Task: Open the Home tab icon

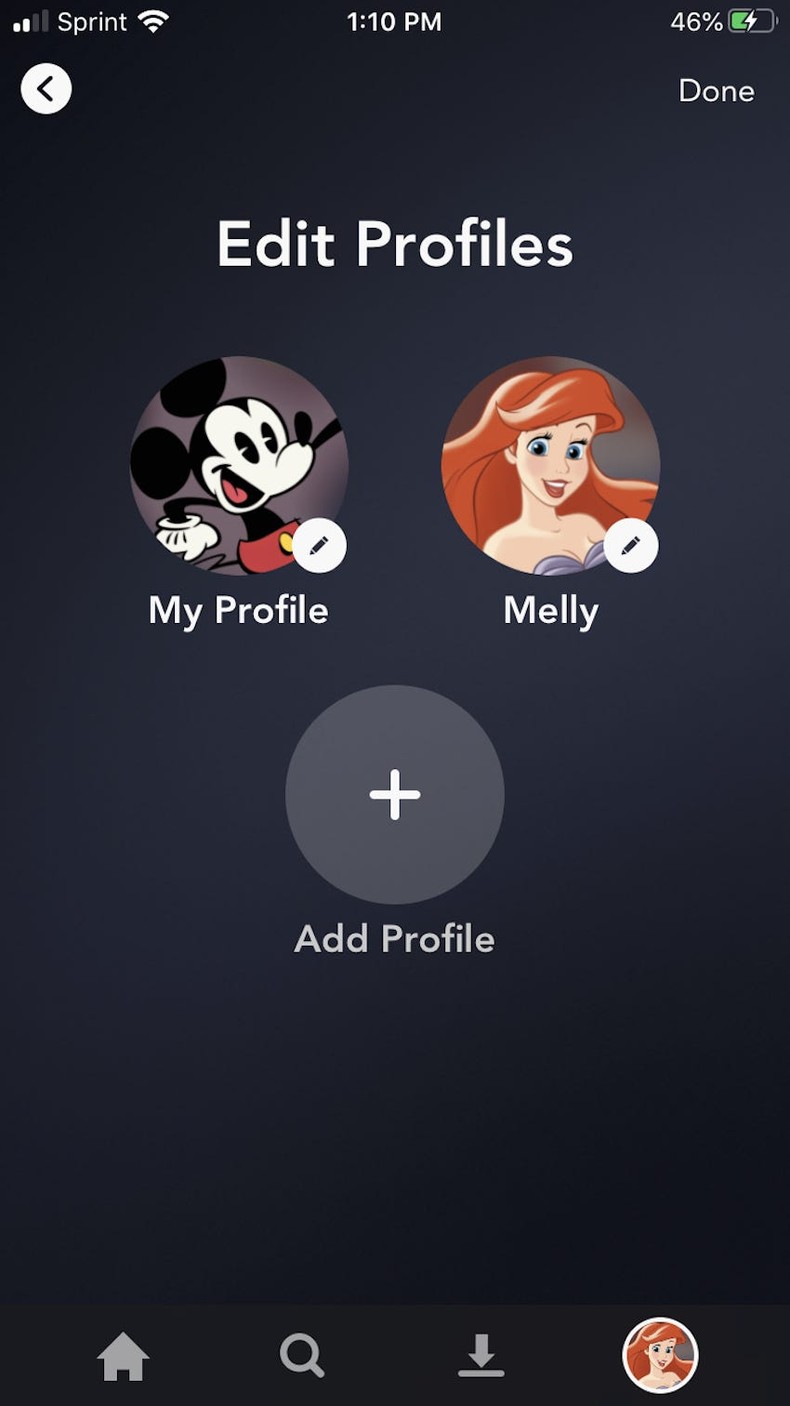Action: coord(123,1355)
